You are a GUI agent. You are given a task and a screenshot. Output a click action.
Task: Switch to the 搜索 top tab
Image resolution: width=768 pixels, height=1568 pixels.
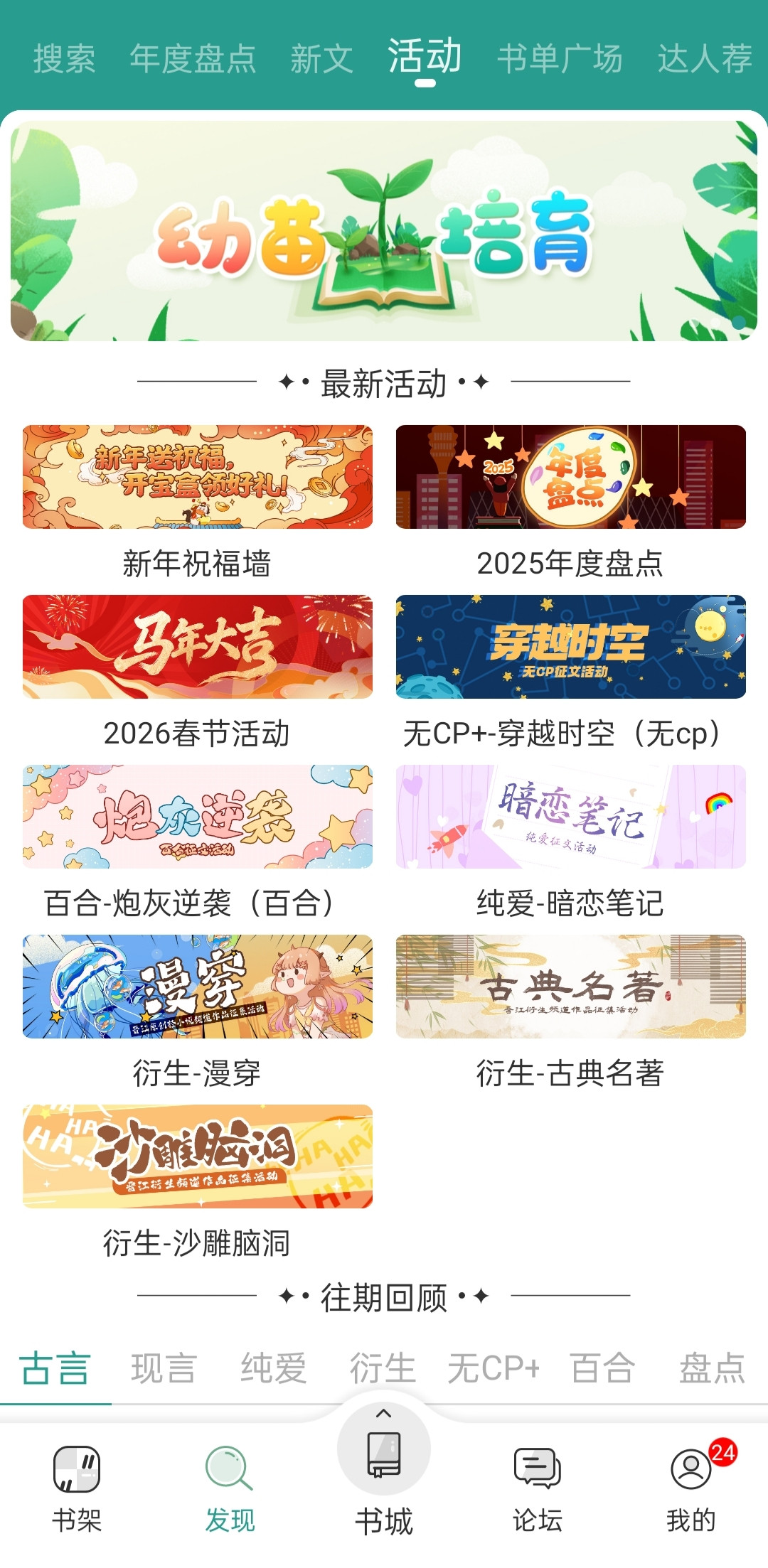pos(64,58)
